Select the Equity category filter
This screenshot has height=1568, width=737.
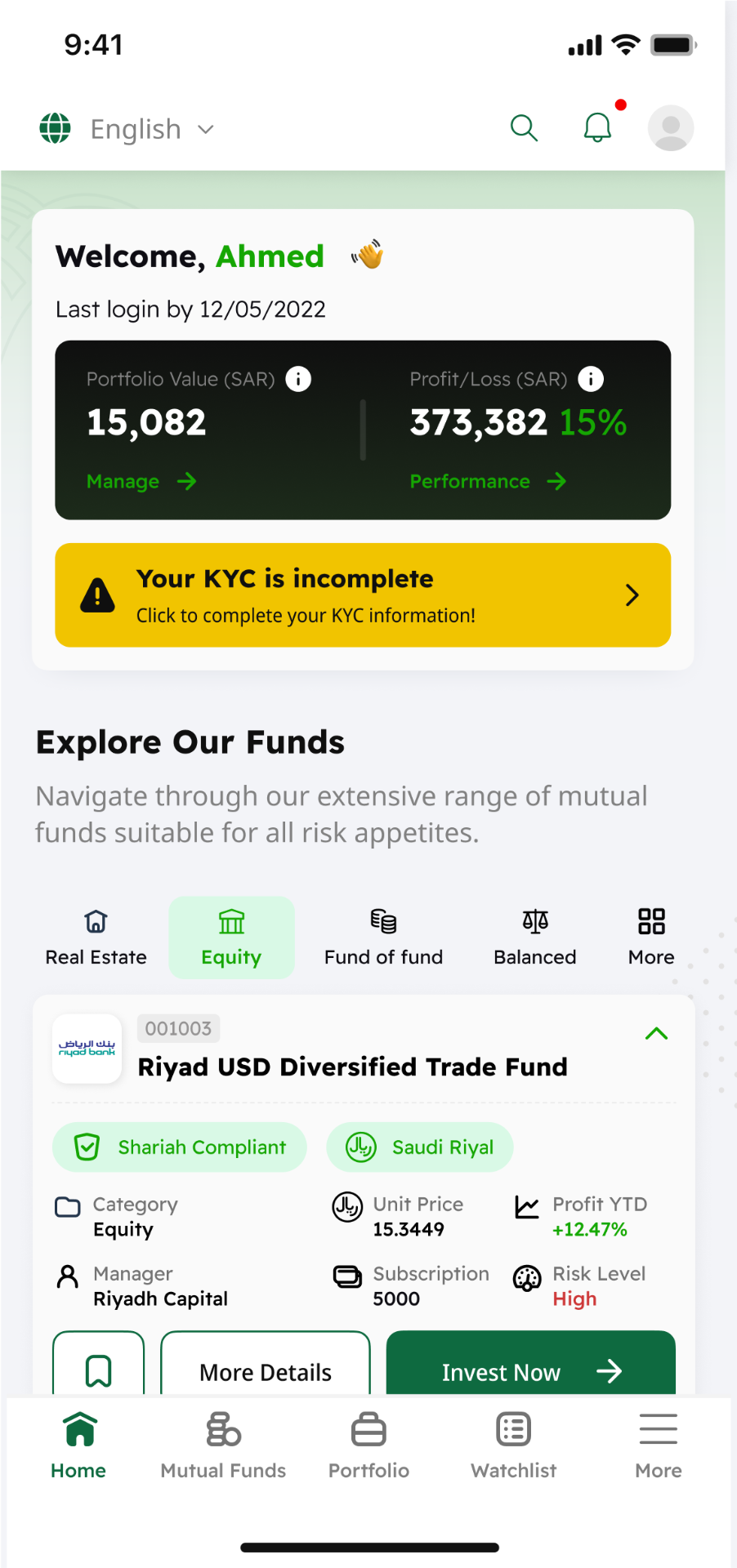tap(231, 938)
